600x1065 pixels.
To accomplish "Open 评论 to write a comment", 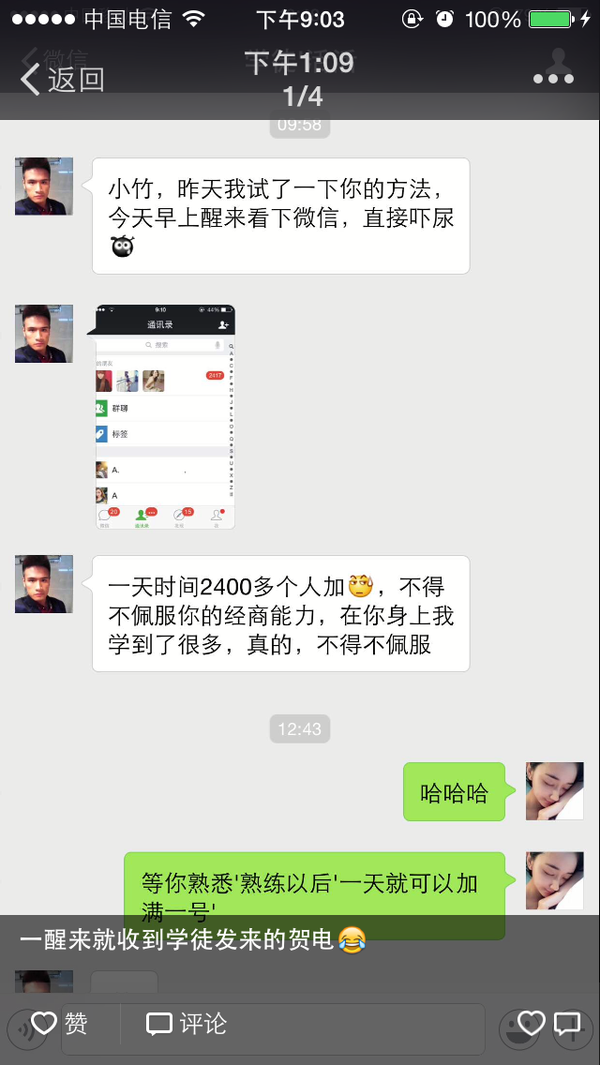I will tap(187, 1023).
